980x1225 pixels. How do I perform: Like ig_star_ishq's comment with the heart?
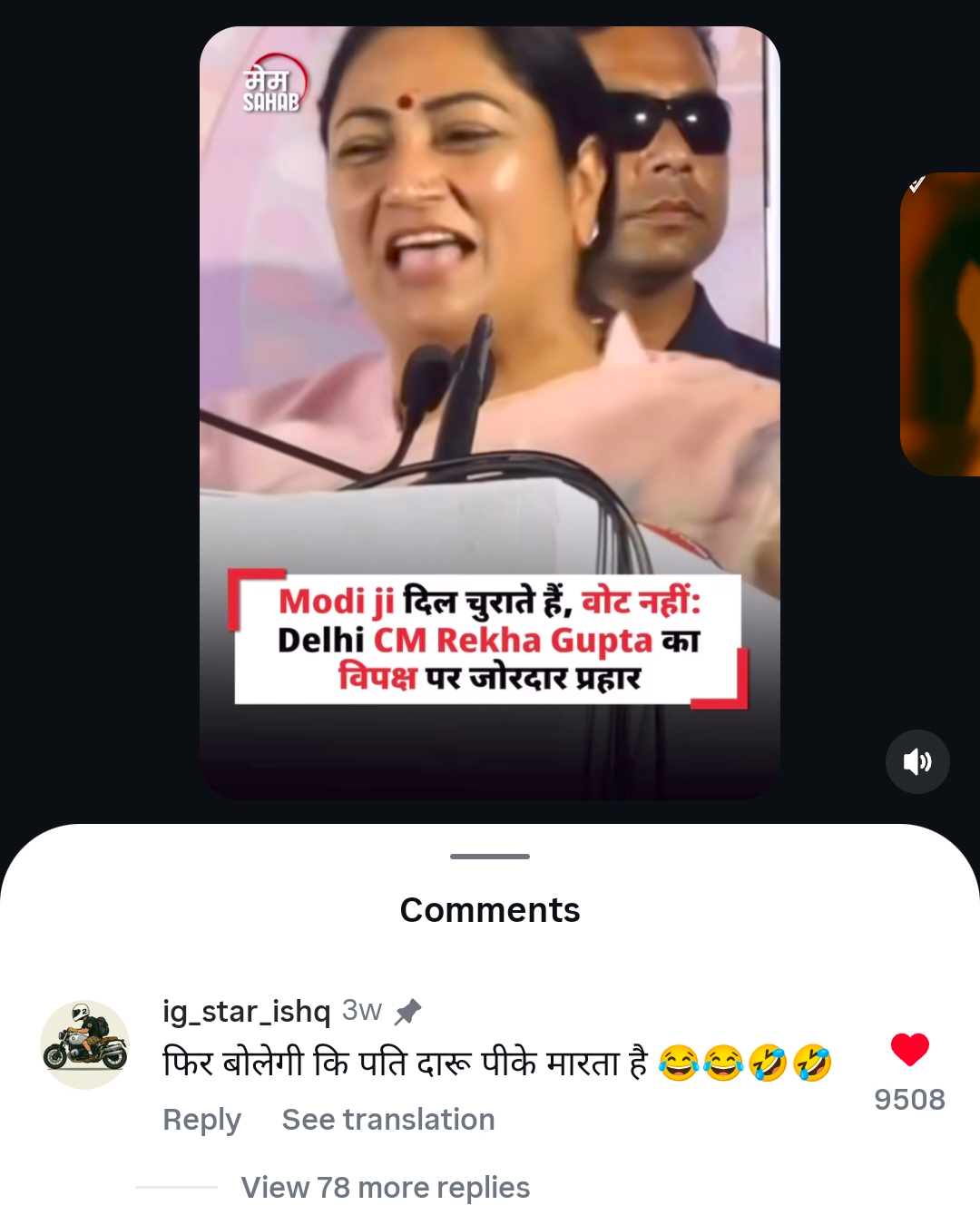[x=909, y=1050]
